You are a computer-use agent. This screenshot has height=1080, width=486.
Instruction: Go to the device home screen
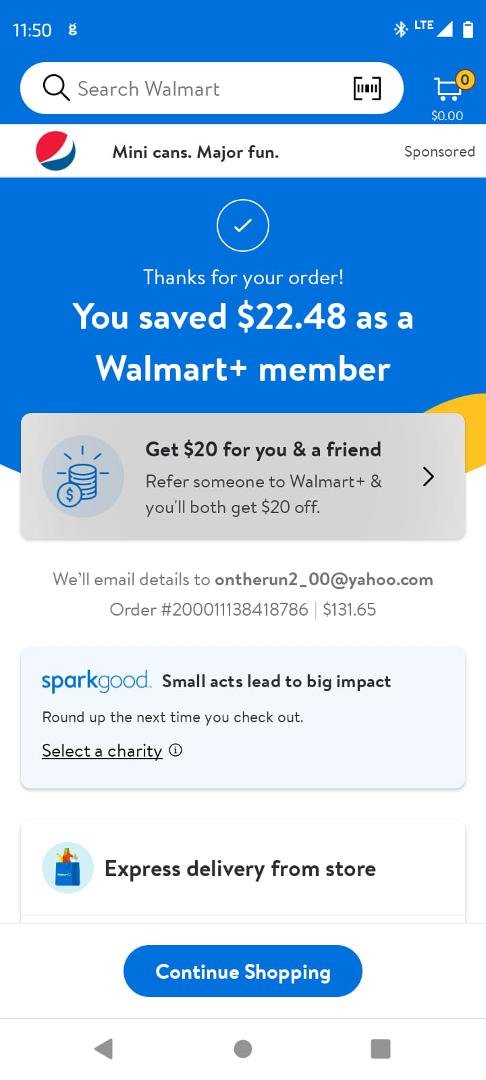click(243, 1048)
